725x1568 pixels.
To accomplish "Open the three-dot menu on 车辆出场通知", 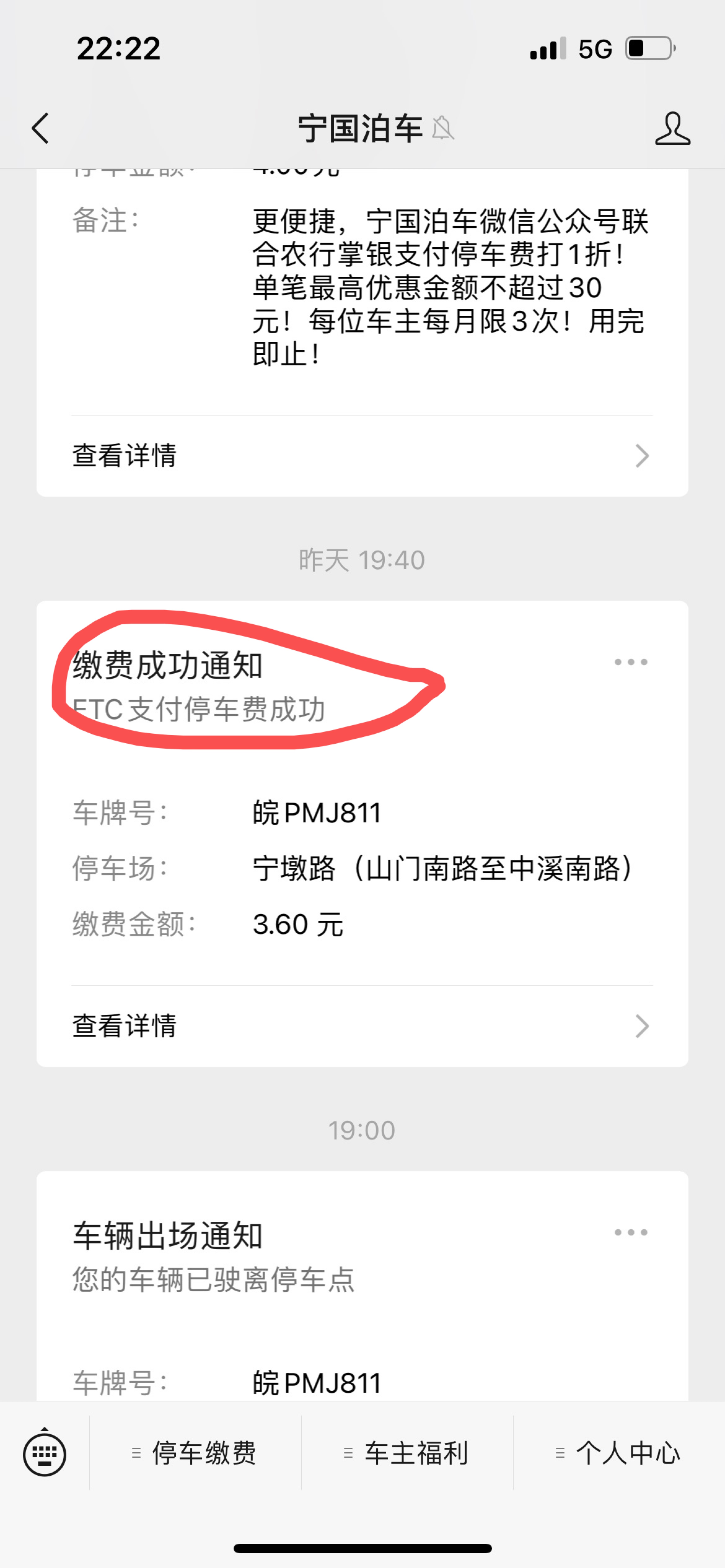I will (x=631, y=1233).
